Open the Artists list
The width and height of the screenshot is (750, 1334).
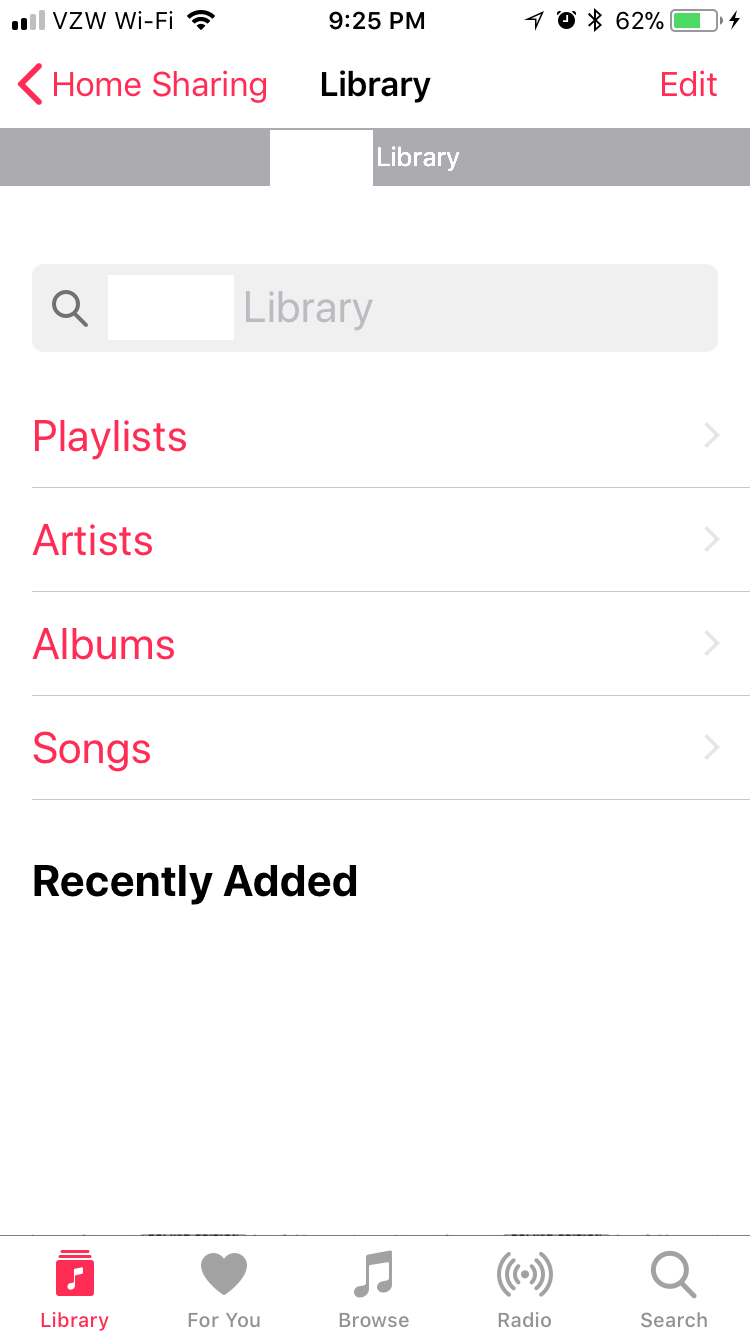pyautogui.click(x=375, y=541)
